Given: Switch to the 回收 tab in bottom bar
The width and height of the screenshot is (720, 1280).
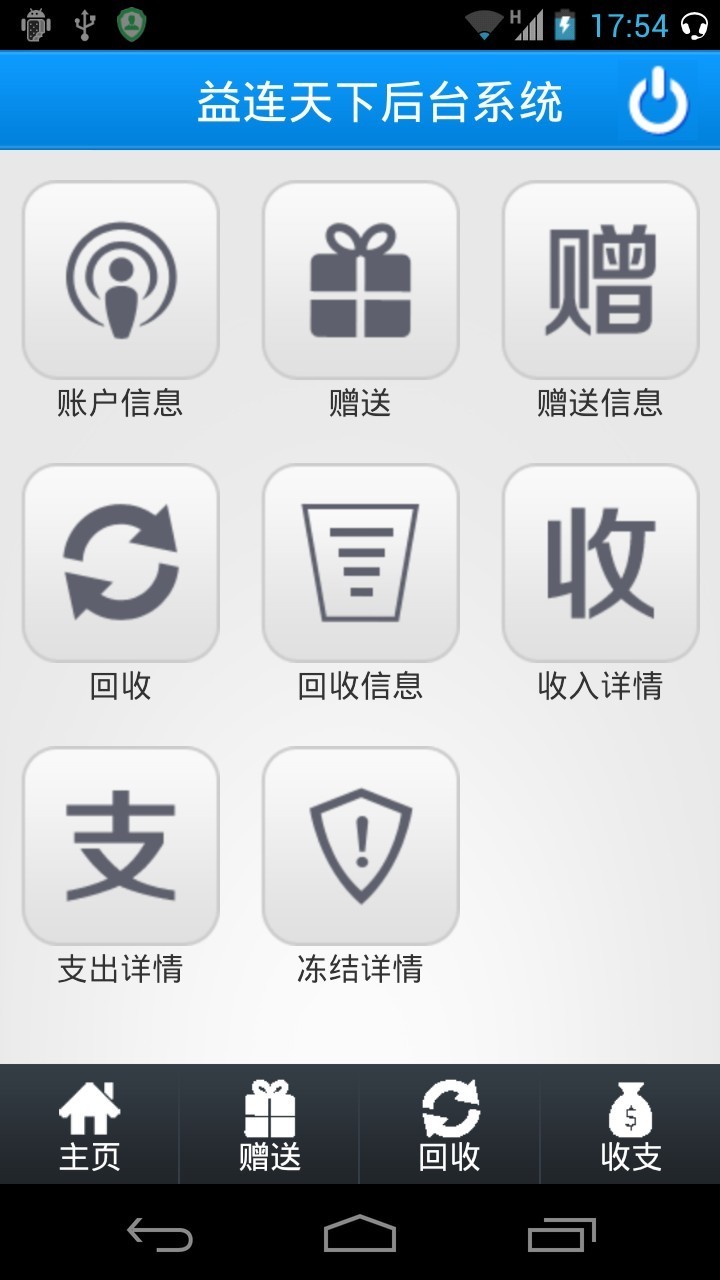Looking at the screenshot, I should click(x=450, y=1125).
